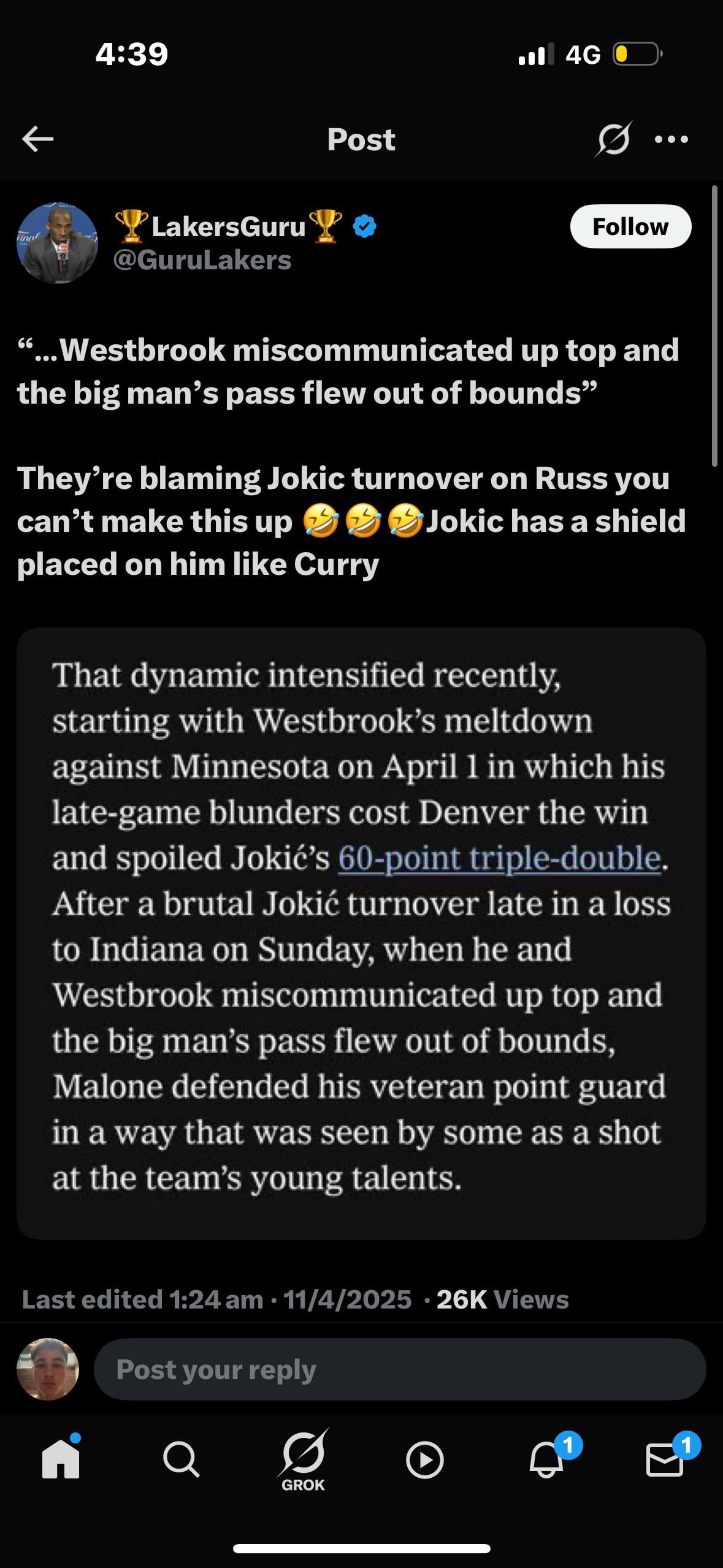Go back from the post
Screen dimensions: 723x1568
(x=38, y=139)
